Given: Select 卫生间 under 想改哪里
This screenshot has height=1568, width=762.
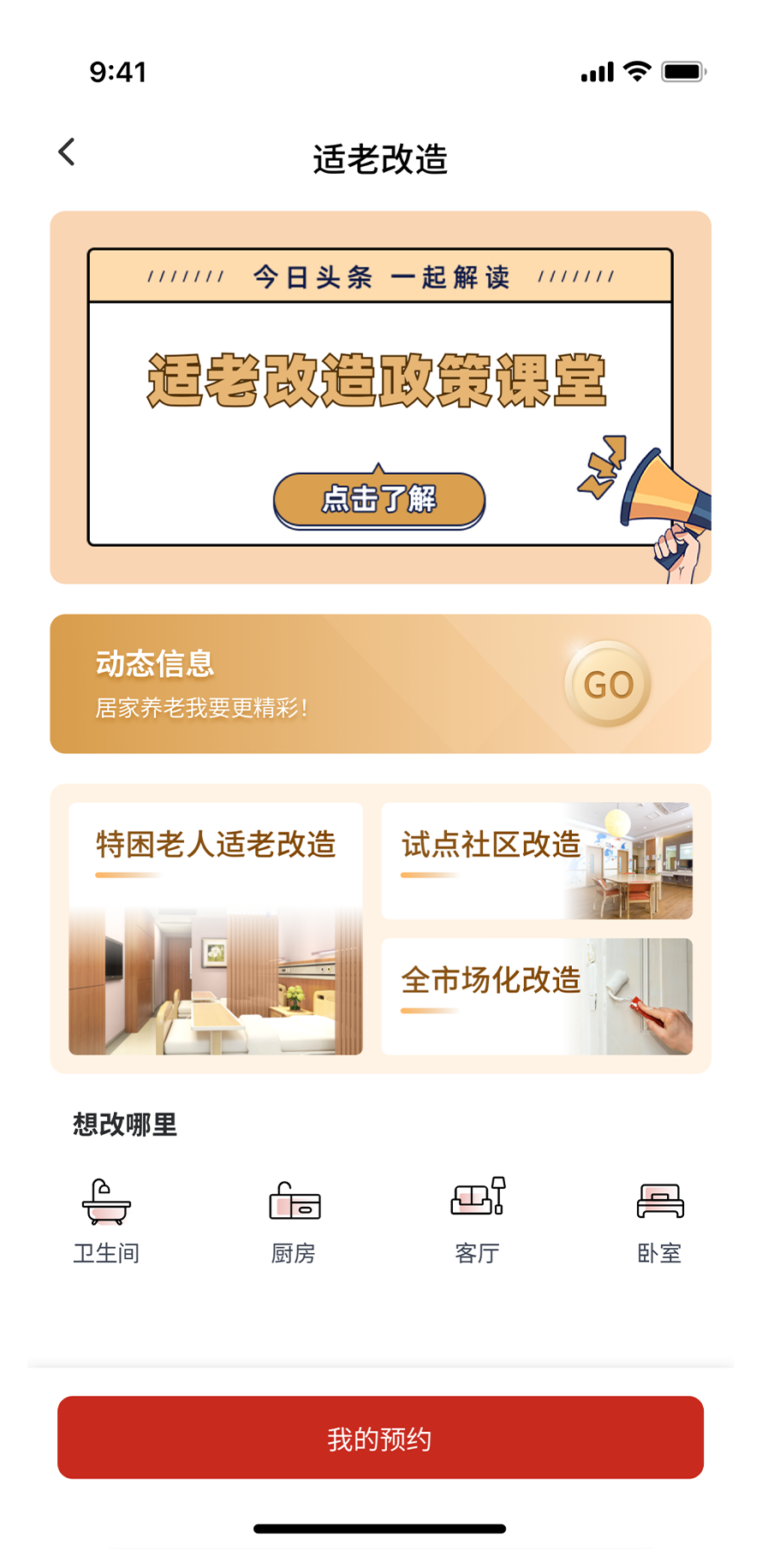Looking at the screenshot, I should (106, 1220).
